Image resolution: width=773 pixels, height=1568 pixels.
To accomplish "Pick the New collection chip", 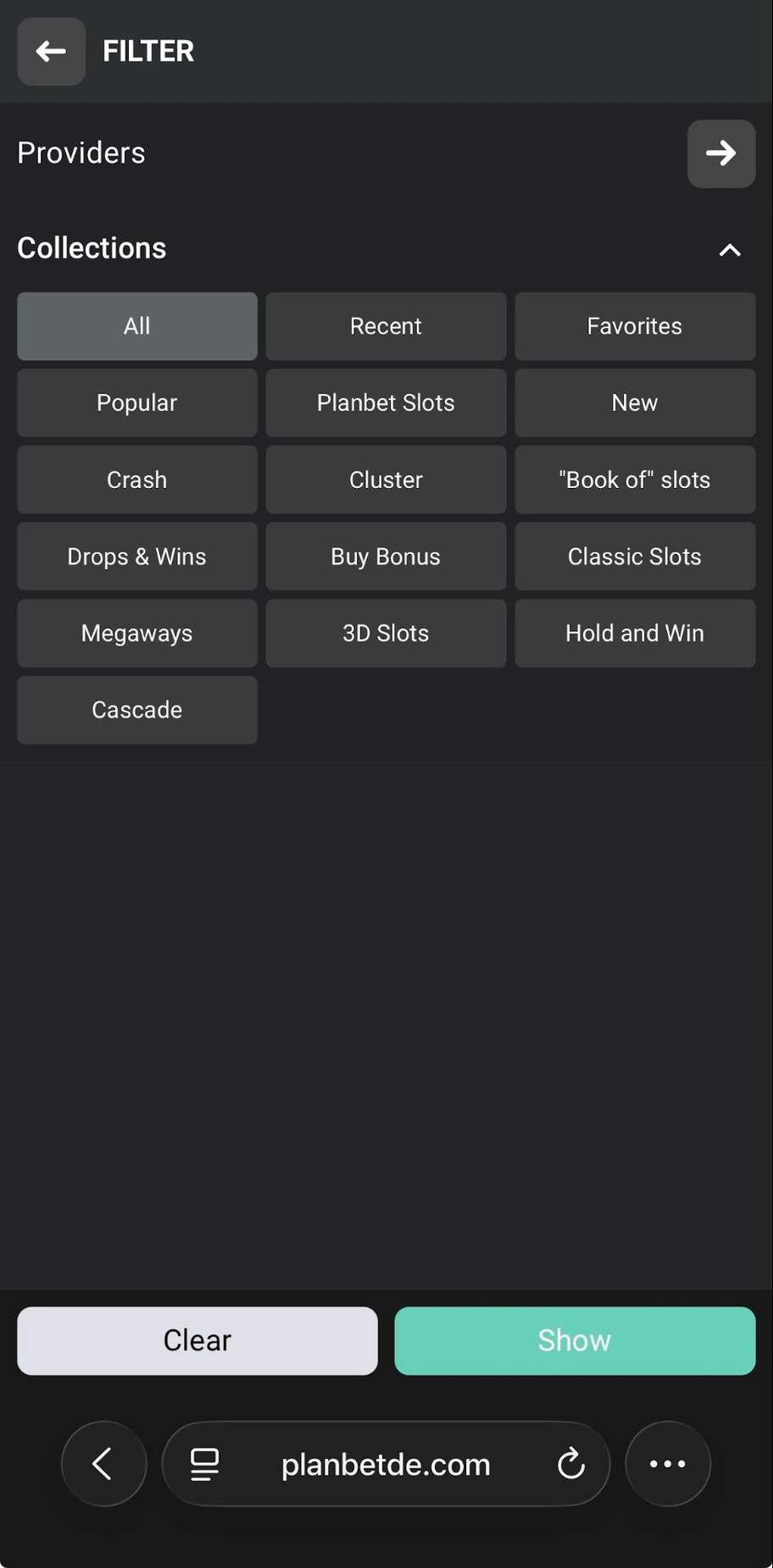I will point(634,403).
